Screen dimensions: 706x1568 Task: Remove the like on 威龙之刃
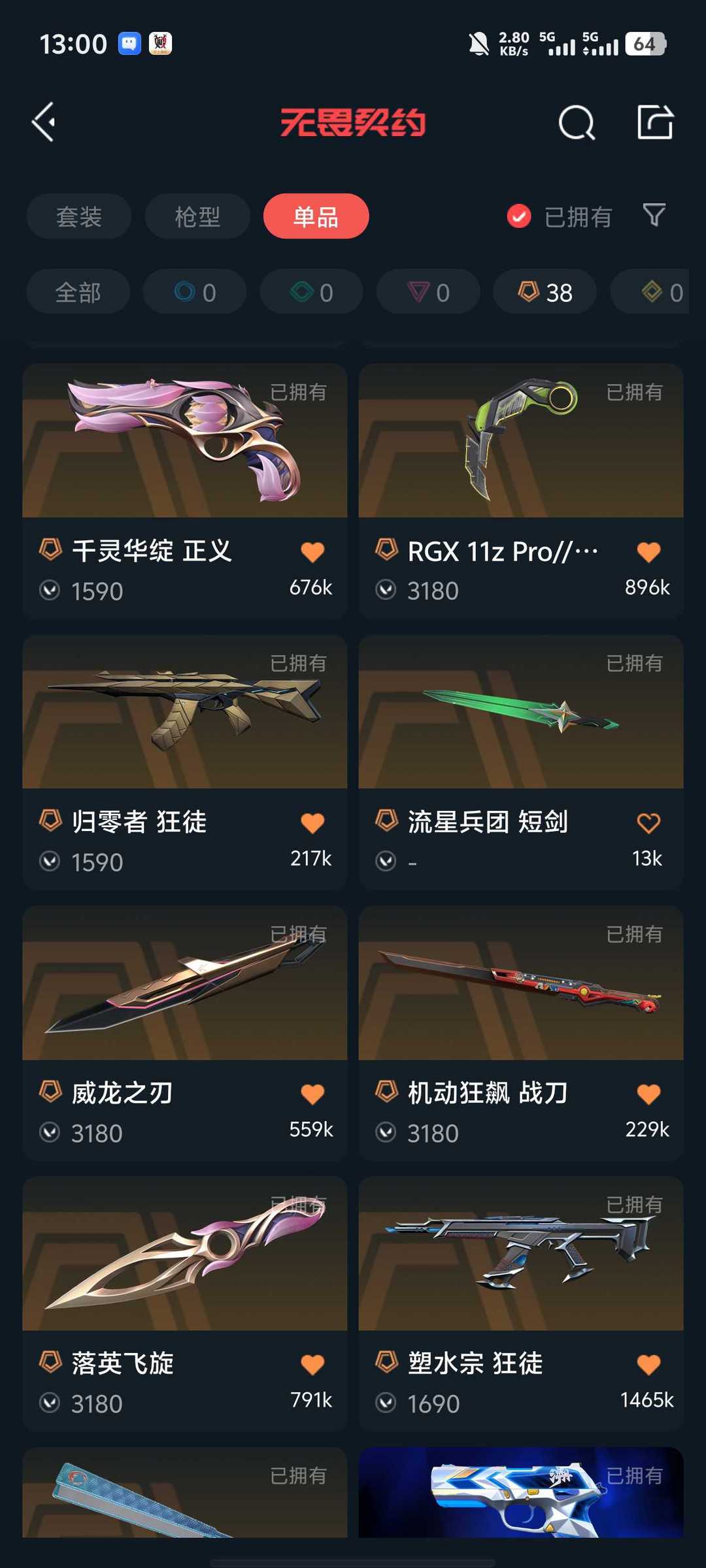pos(312,1094)
